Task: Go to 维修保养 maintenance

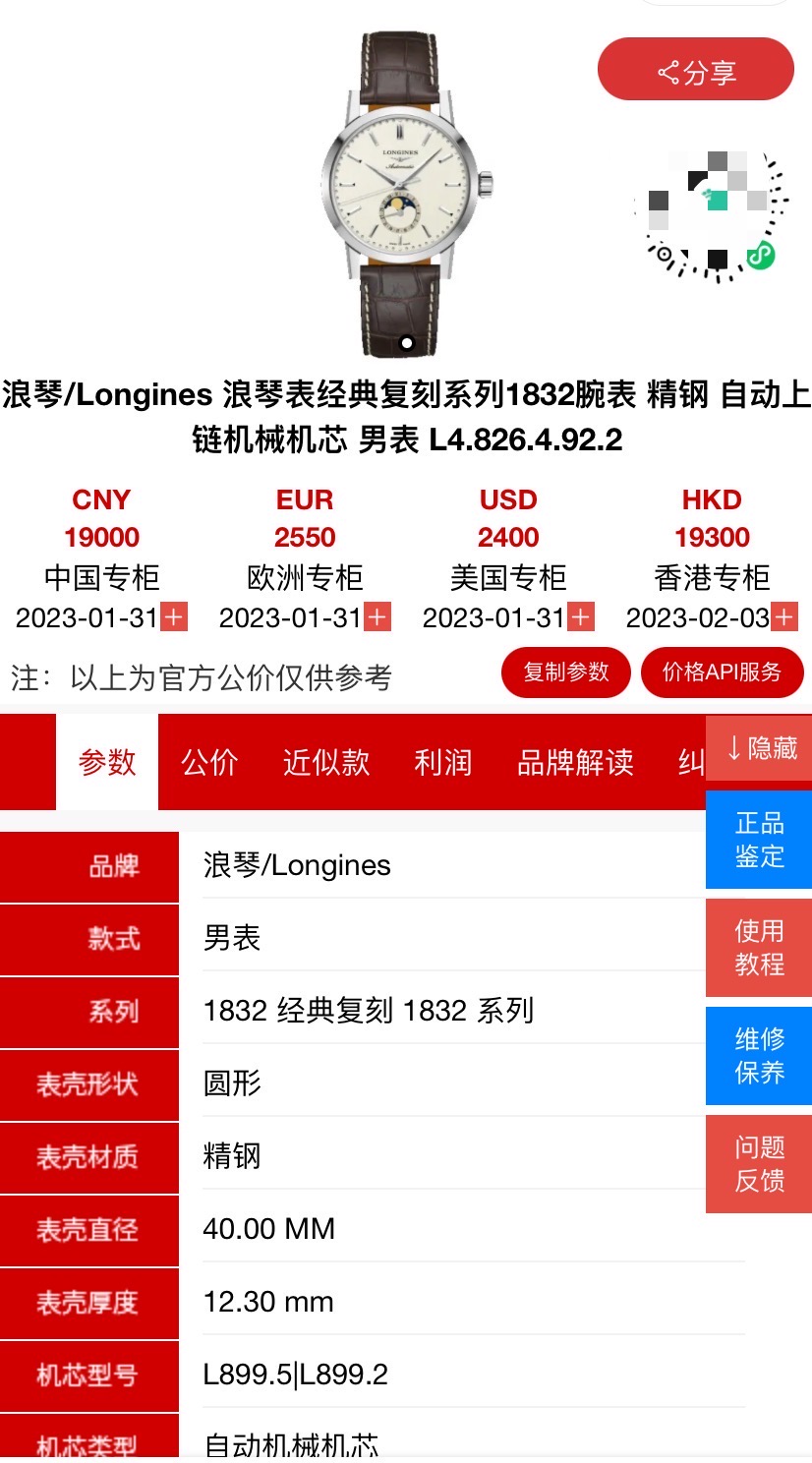Action: tap(759, 1056)
